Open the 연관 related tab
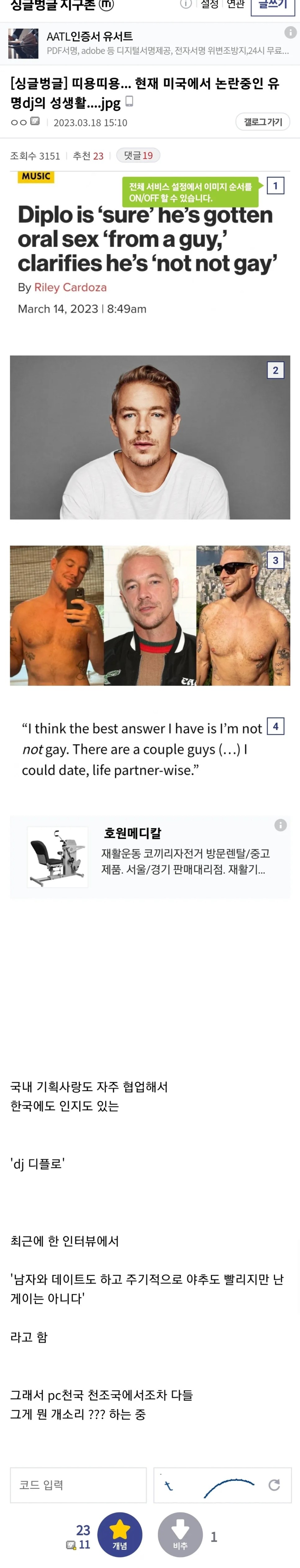Screen dimensions: 300x1568 click(x=235, y=5)
